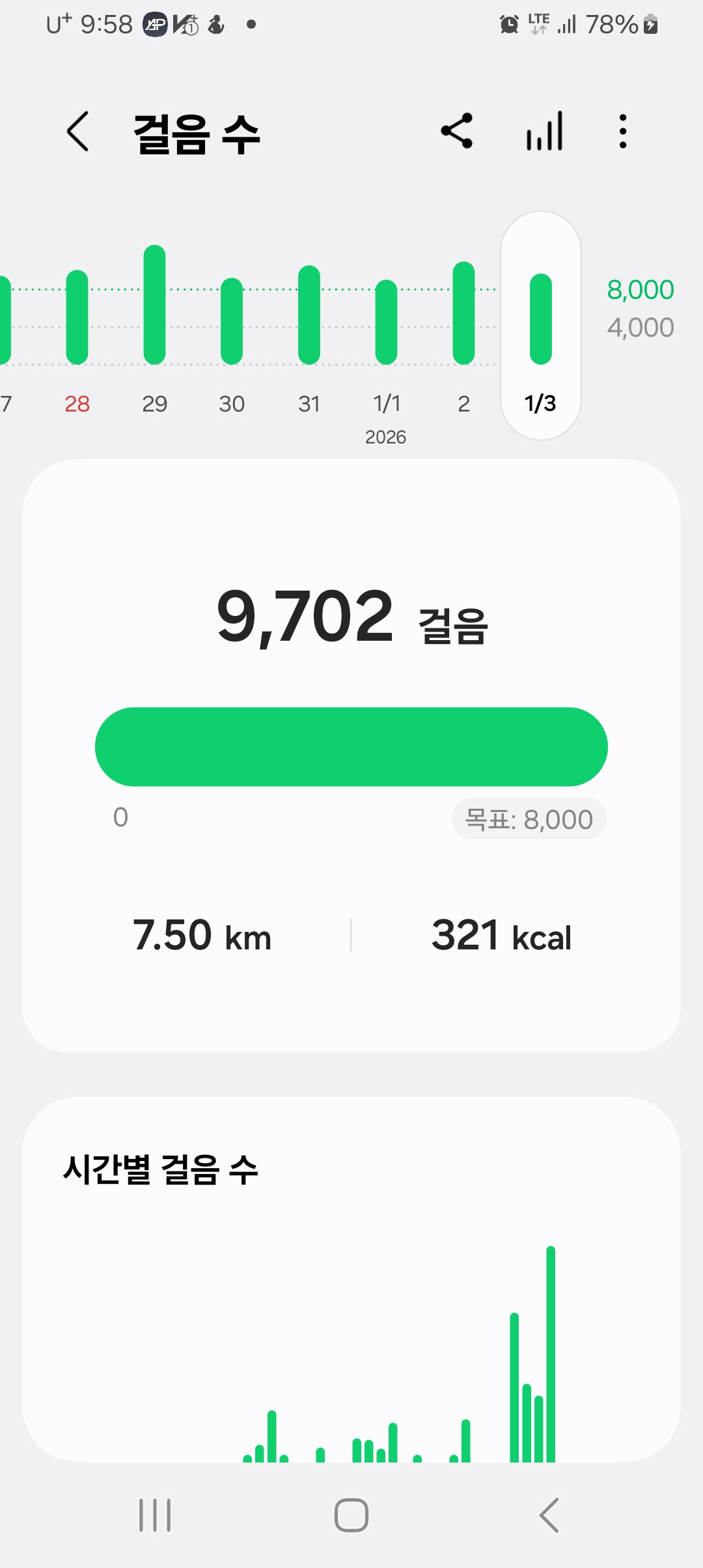The image size is (703, 1568).
Task: Share today's step count
Action: point(457,132)
